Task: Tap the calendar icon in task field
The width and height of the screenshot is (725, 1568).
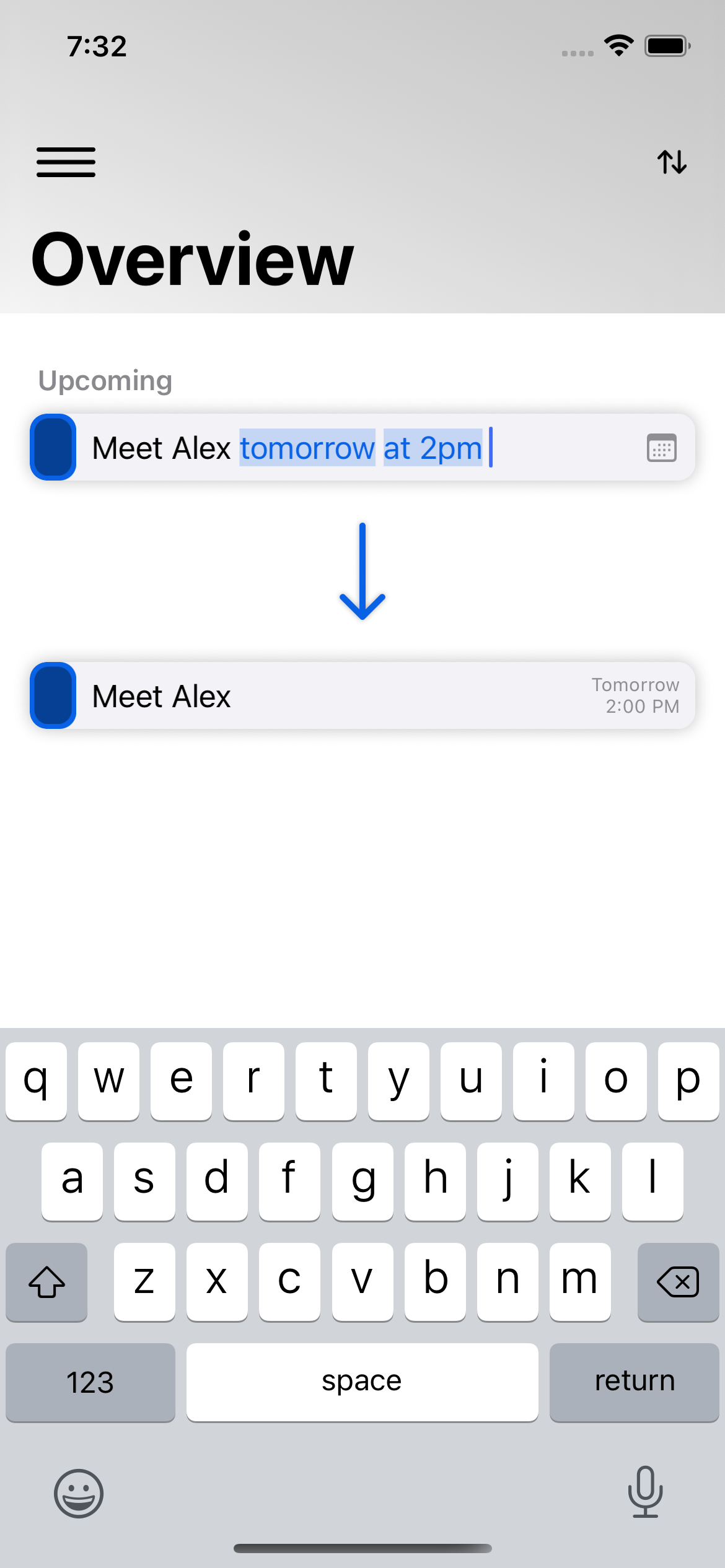Action: (x=661, y=448)
